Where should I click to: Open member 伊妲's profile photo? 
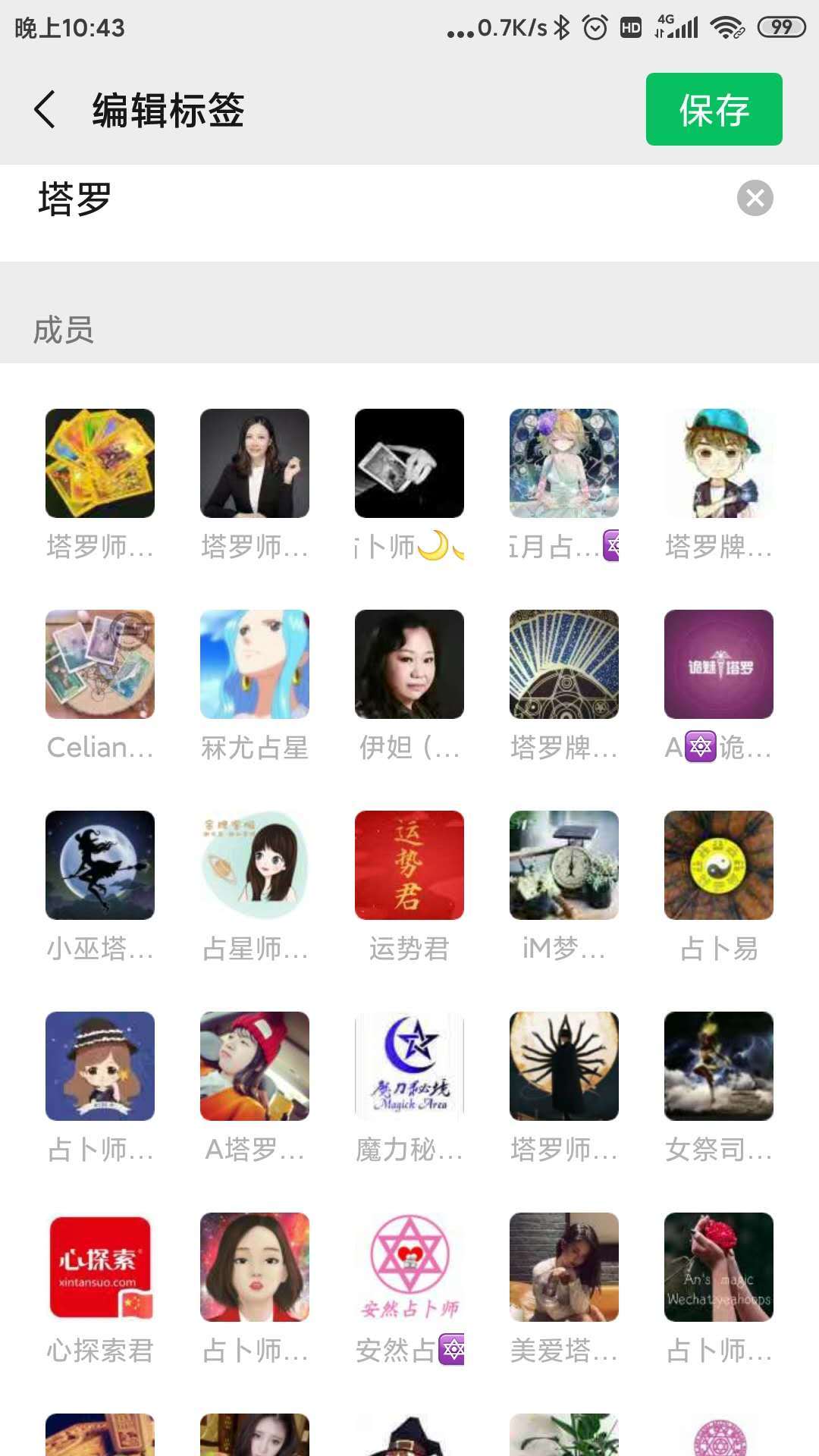[x=409, y=664]
